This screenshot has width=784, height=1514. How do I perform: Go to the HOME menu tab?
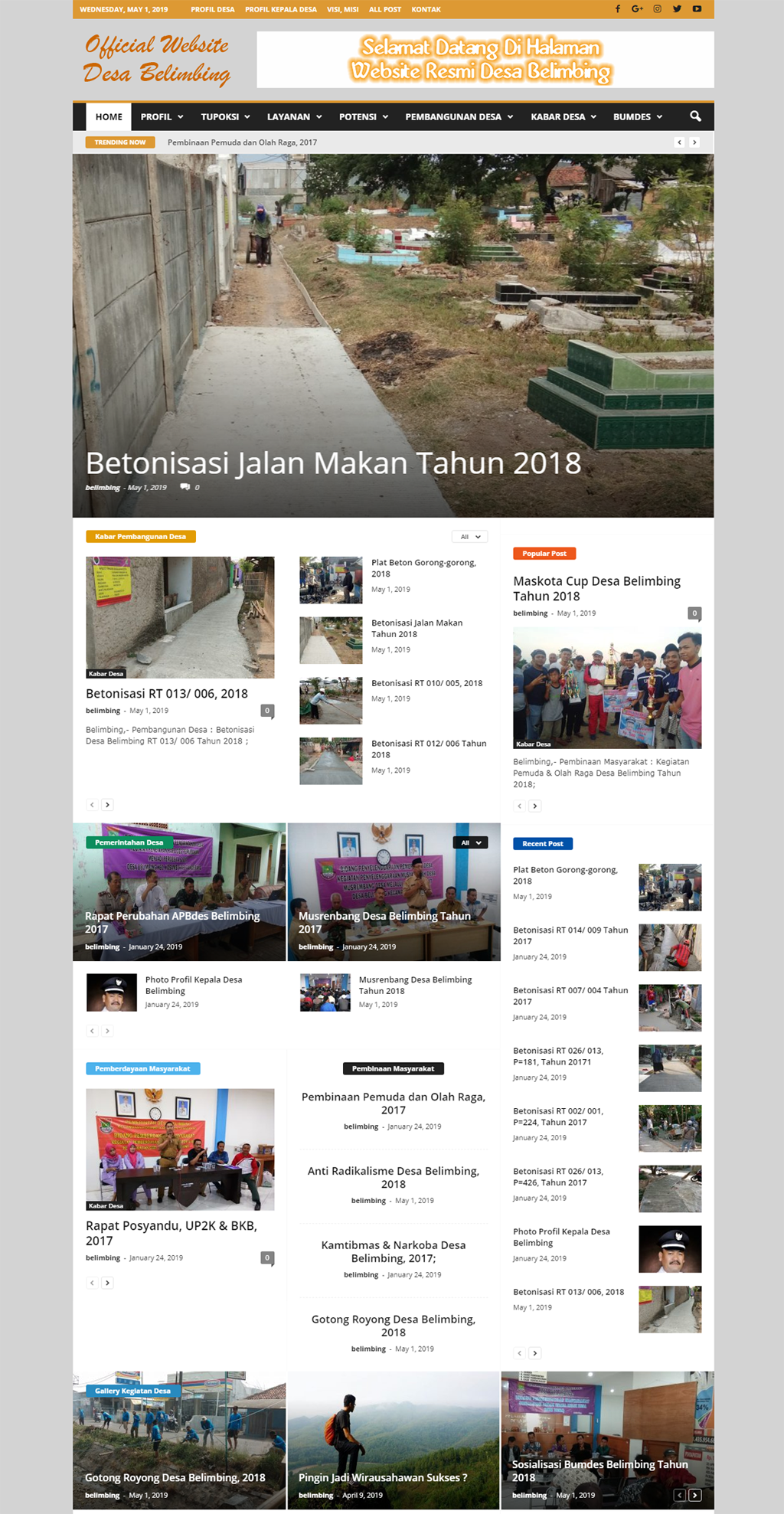point(109,116)
